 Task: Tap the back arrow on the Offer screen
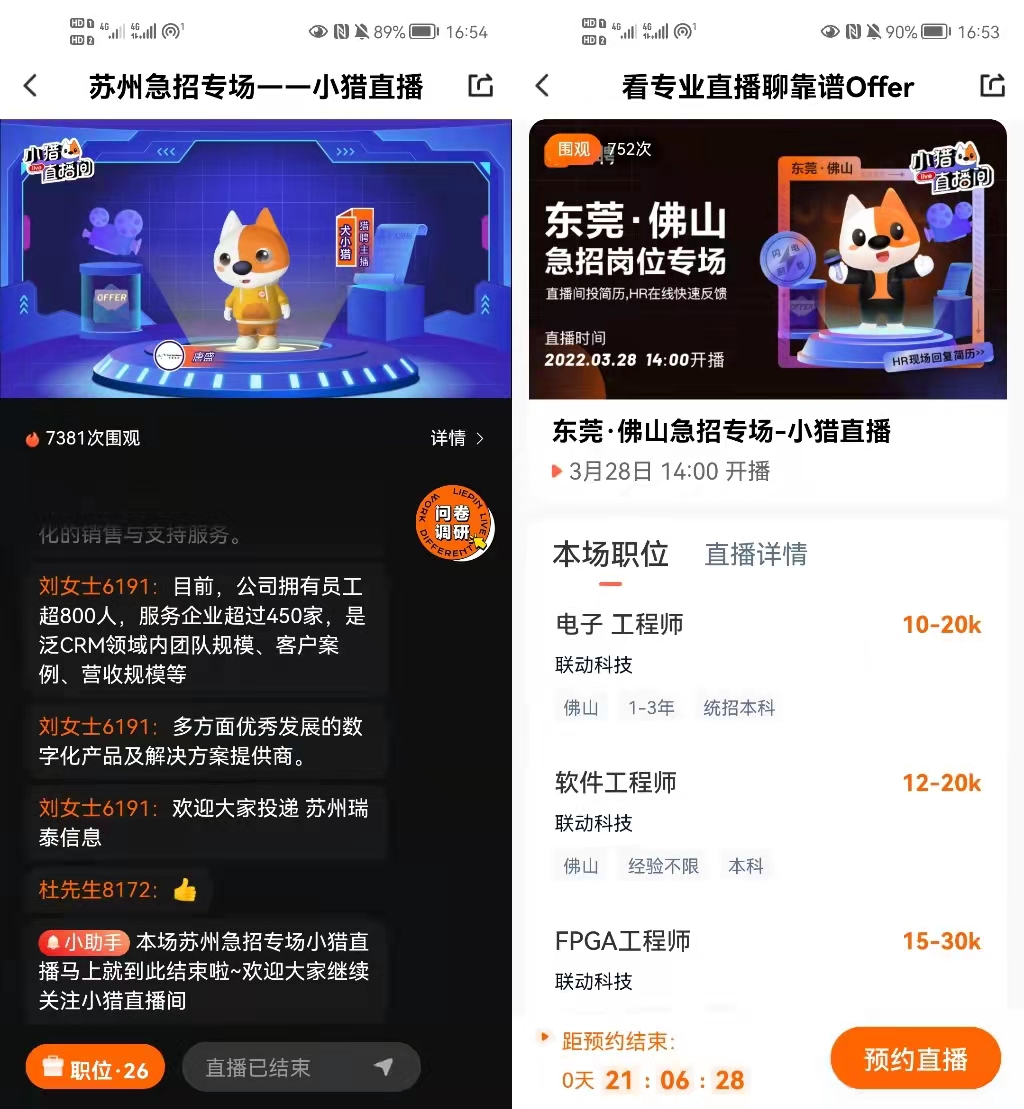[541, 87]
